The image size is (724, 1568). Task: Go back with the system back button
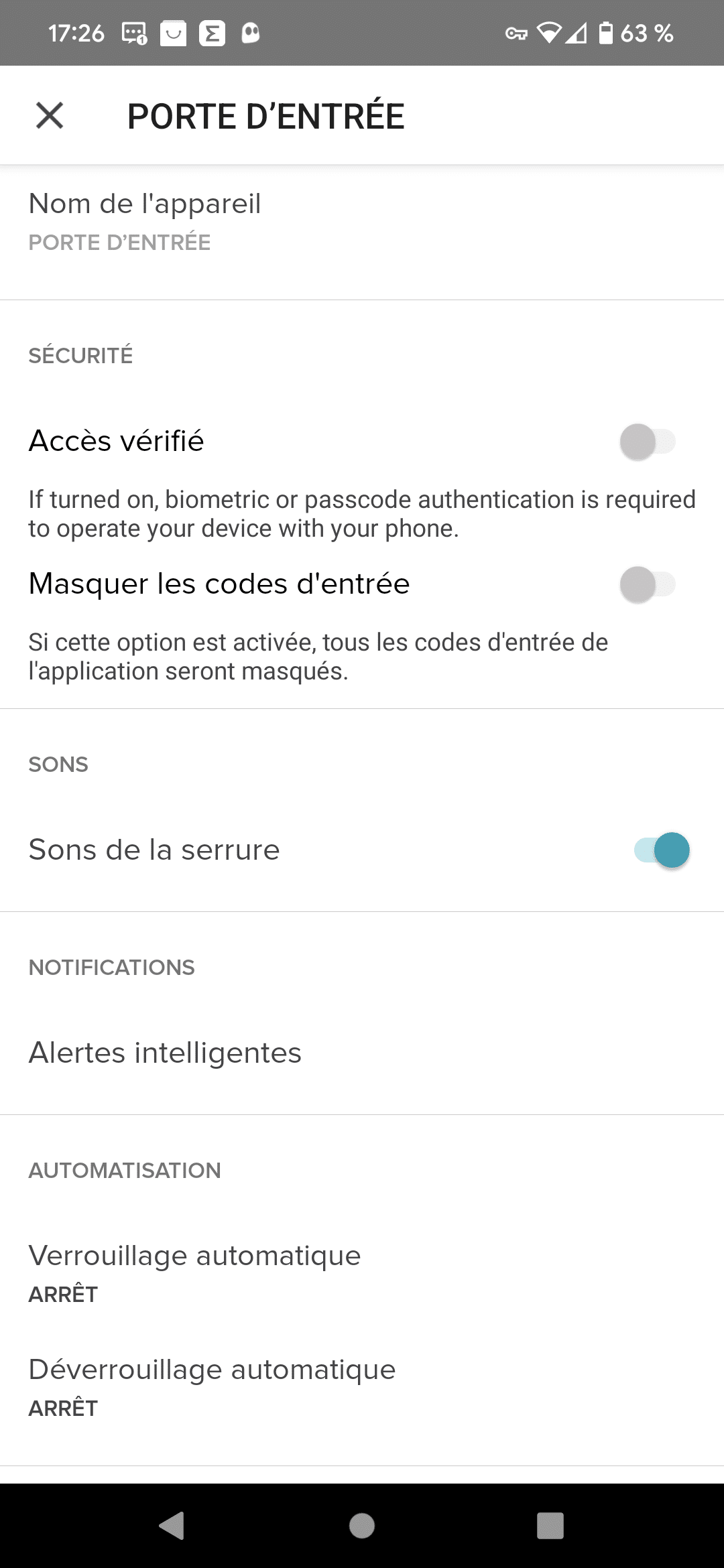(x=172, y=1526)
